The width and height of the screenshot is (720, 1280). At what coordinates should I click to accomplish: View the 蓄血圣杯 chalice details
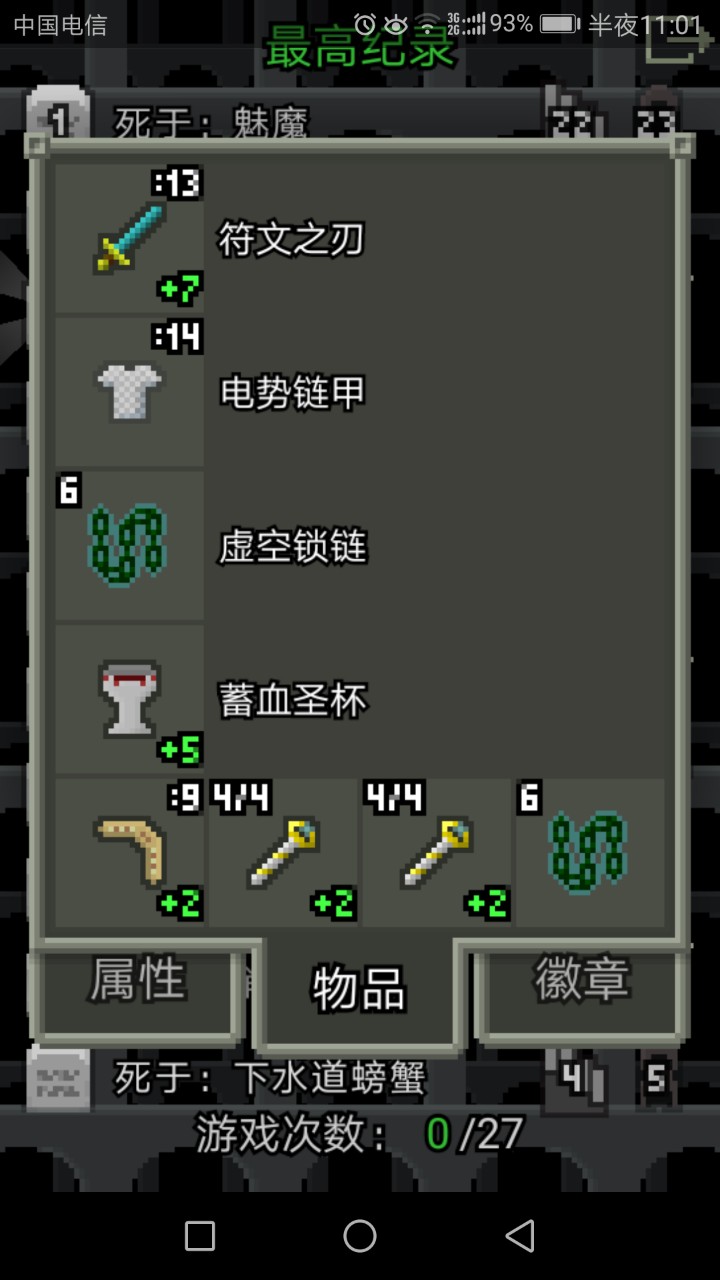130,700
